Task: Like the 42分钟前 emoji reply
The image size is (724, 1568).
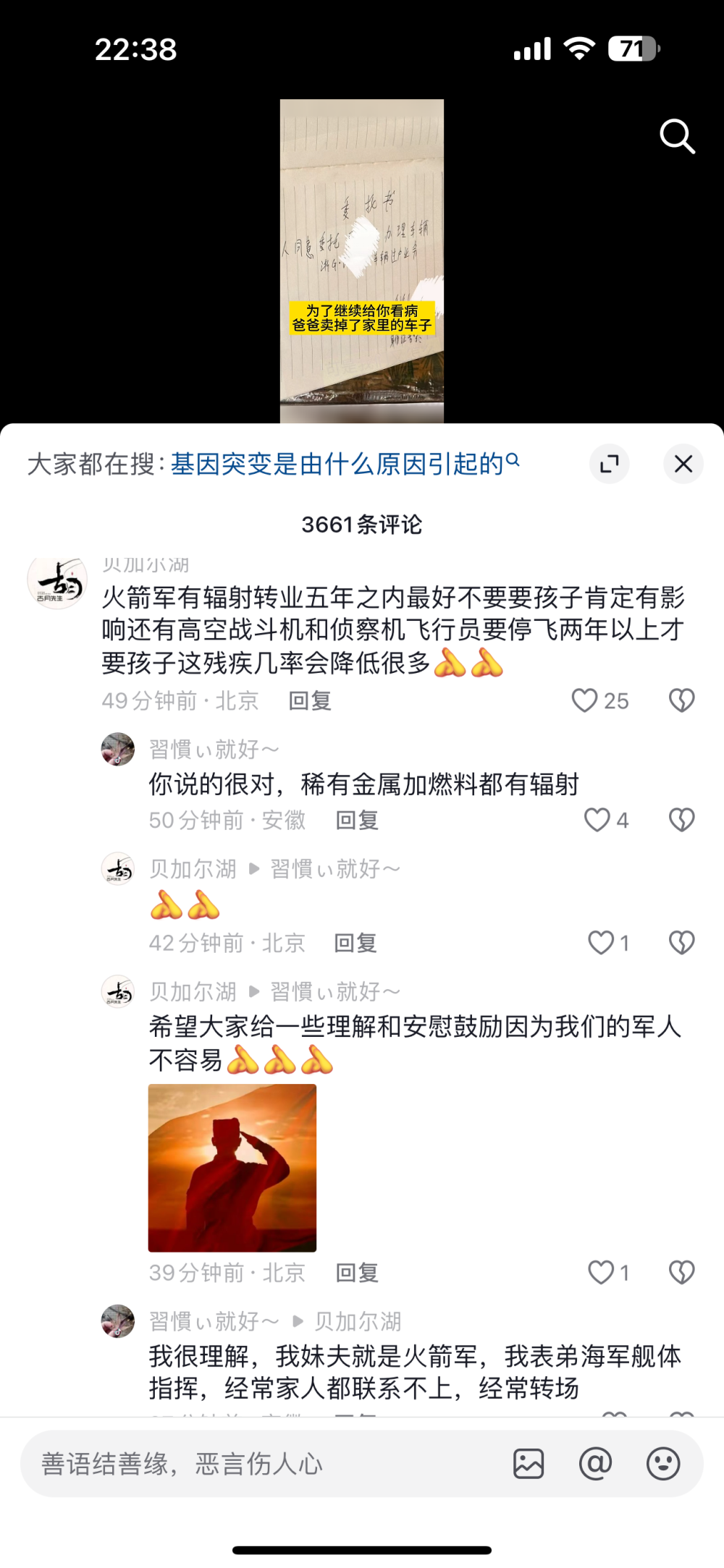Action: point(601,943)
